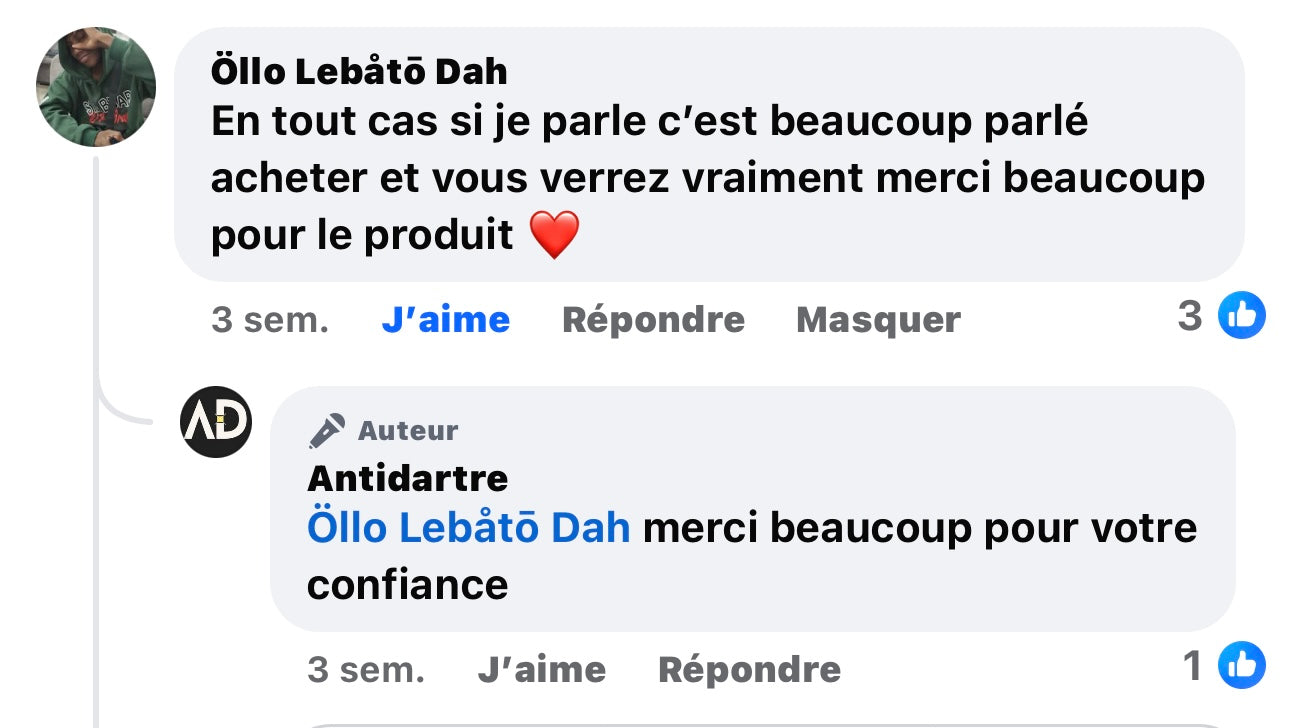Image resolution: width=1290 pixels, height=728 pixels.
Task: Like Antidartre's reply with J'aime
Action: tap(541, 669)
